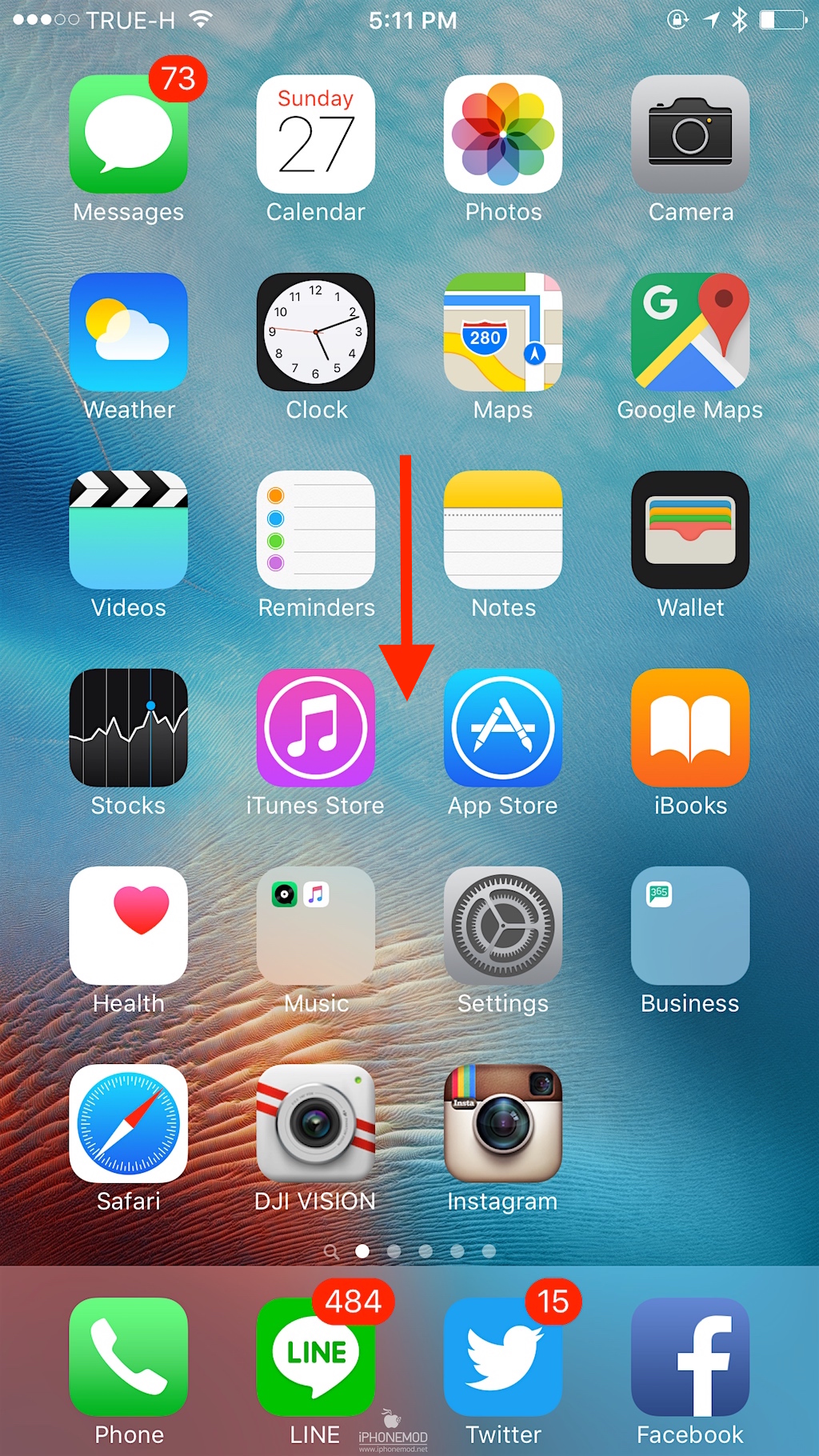Launch the Camera app
The width and height of the screenshot is (819, 1456).
click(690, 134)
